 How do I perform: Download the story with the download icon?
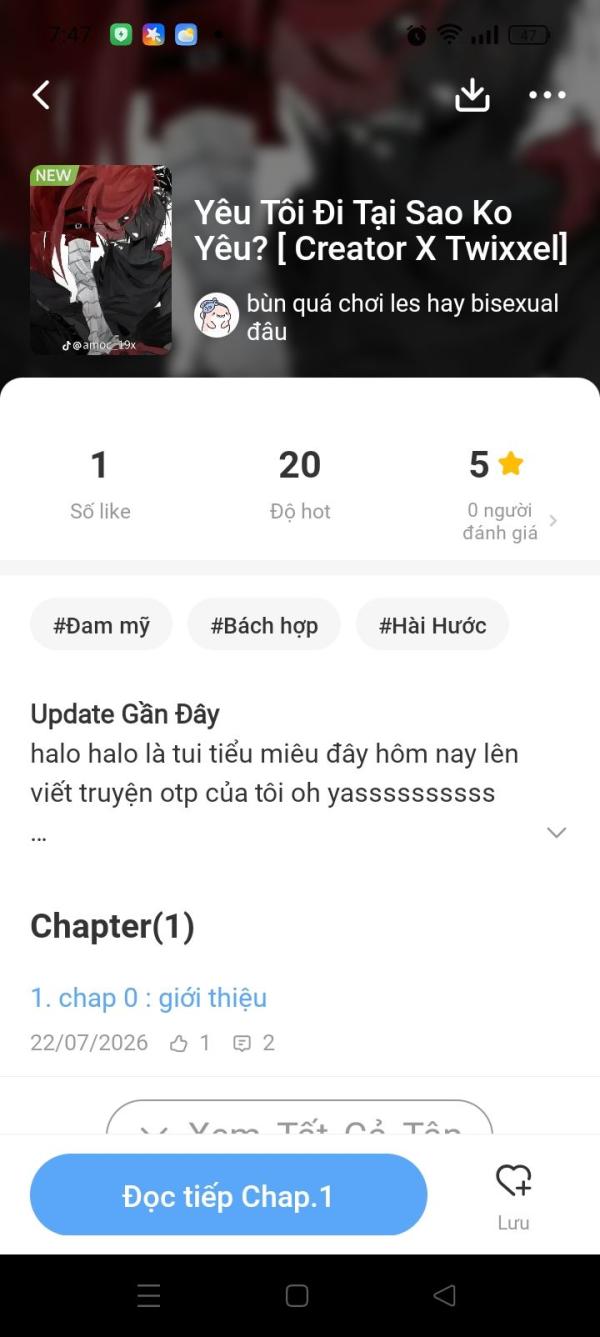(472, 95)
